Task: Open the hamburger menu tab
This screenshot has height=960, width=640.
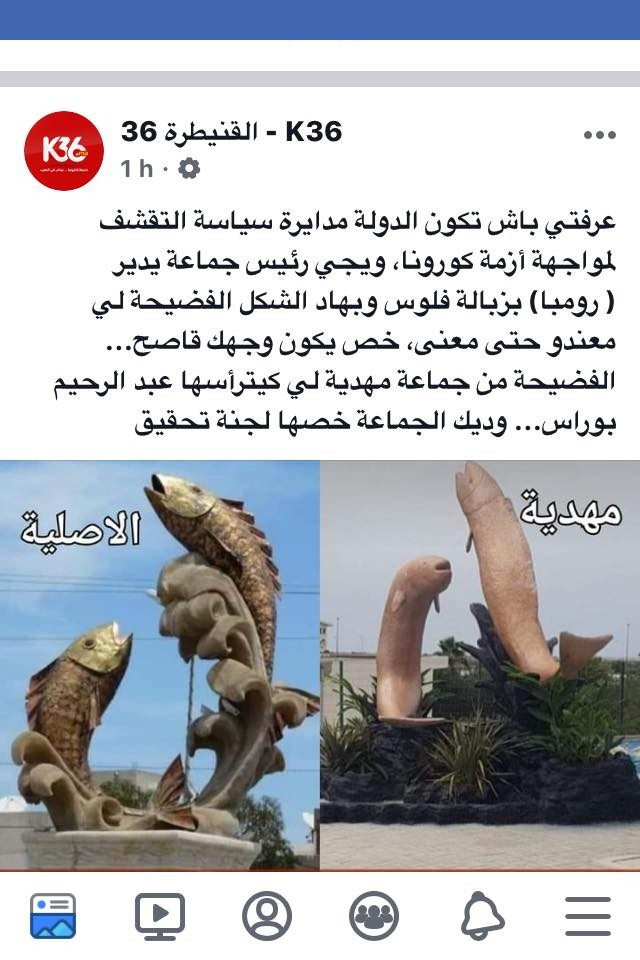Action: click(x=587, y=915)
